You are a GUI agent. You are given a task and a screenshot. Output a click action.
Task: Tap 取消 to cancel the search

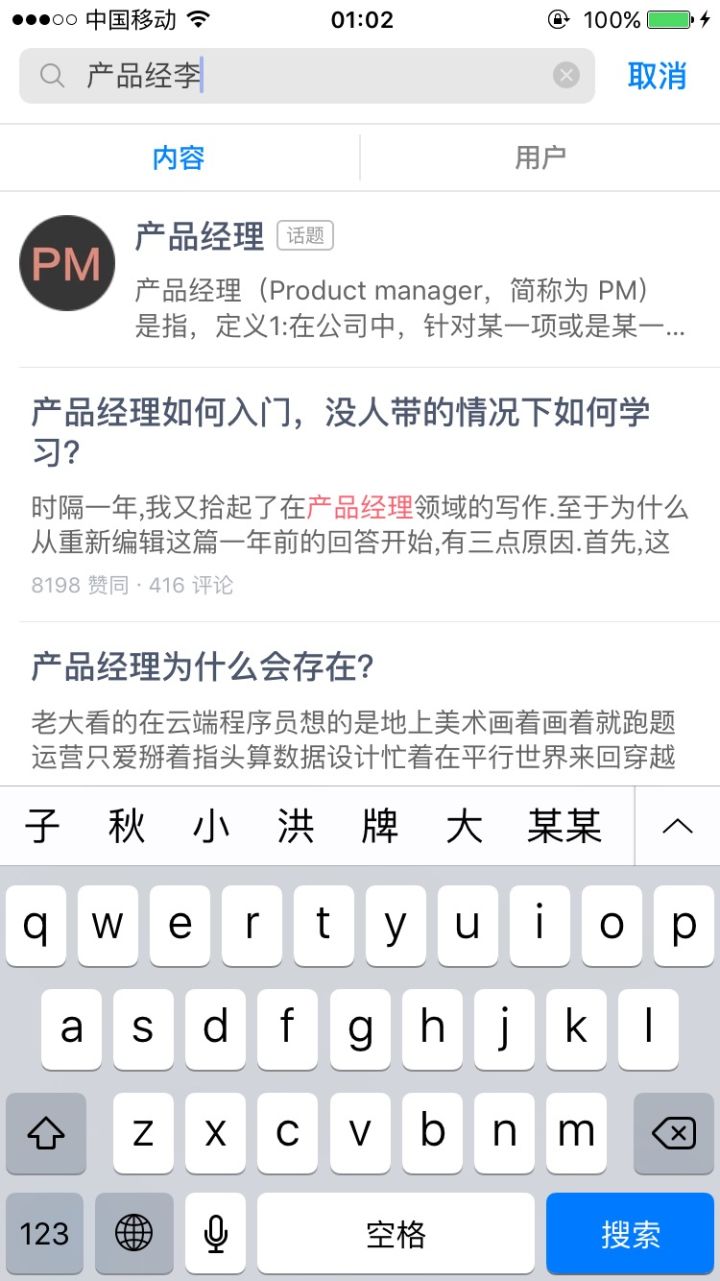pos(657,76)
